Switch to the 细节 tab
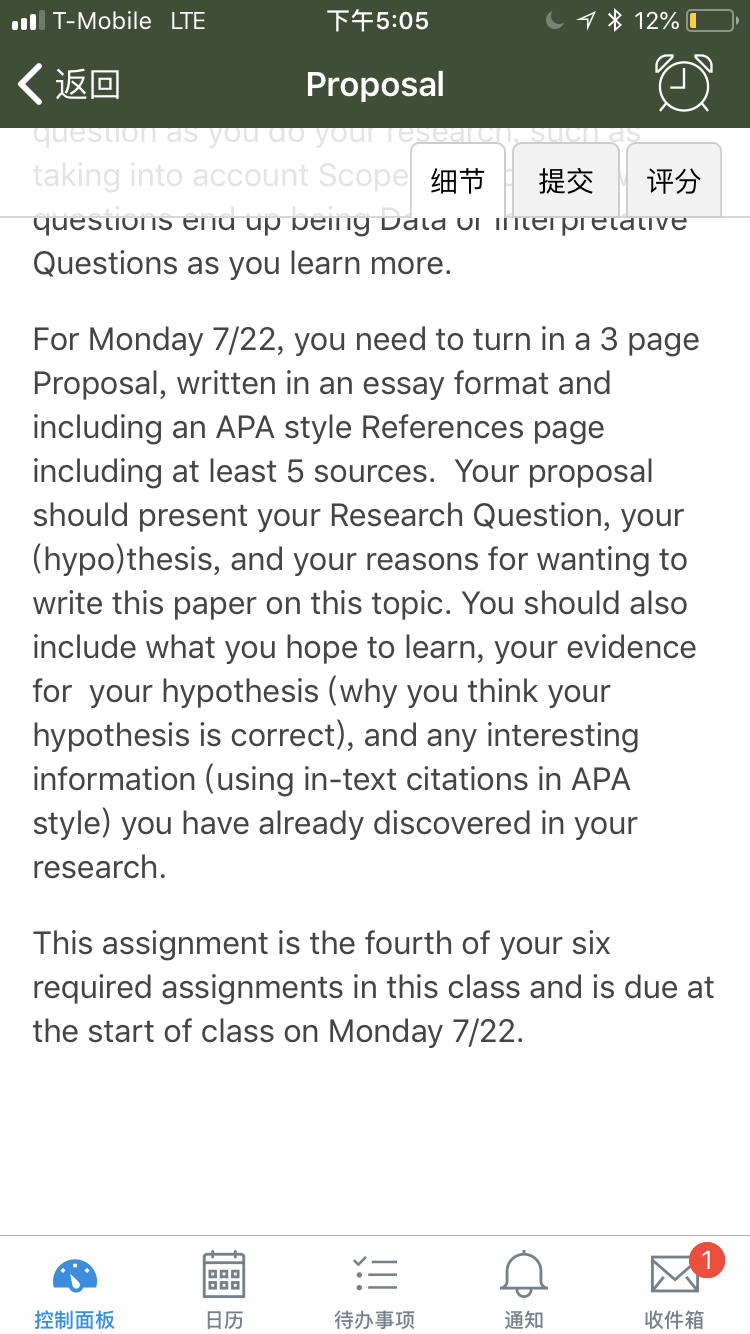Image resolution: width=750 pixels, height=1334 pixels. click(x=458, y=181)
